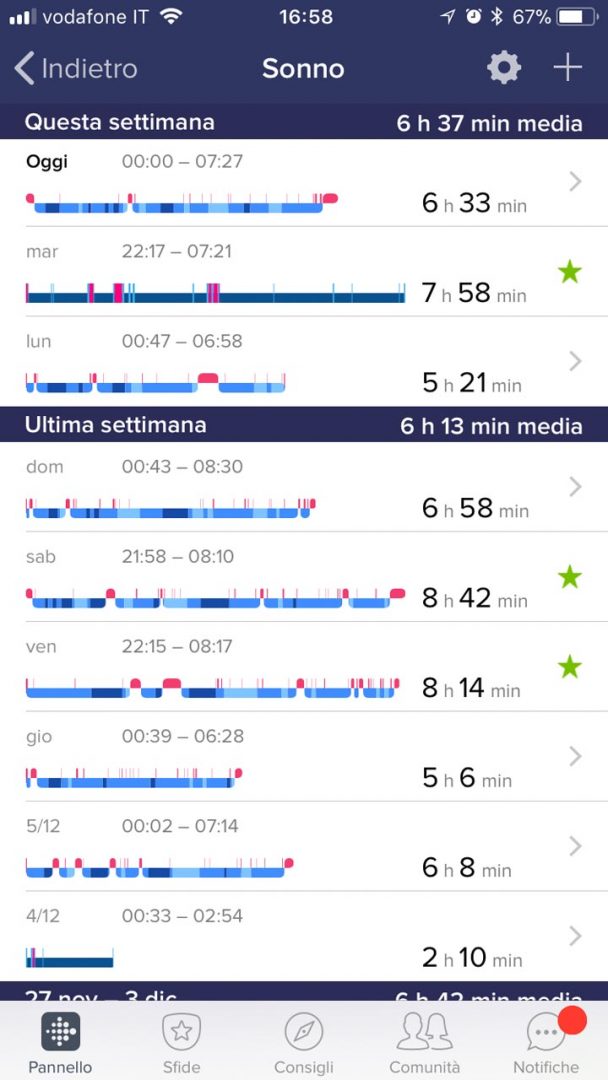Viewport: 608px width, 1080px height.
Task: Open today's sleep record (Oggi)
Action: click(x=304, y=183)
